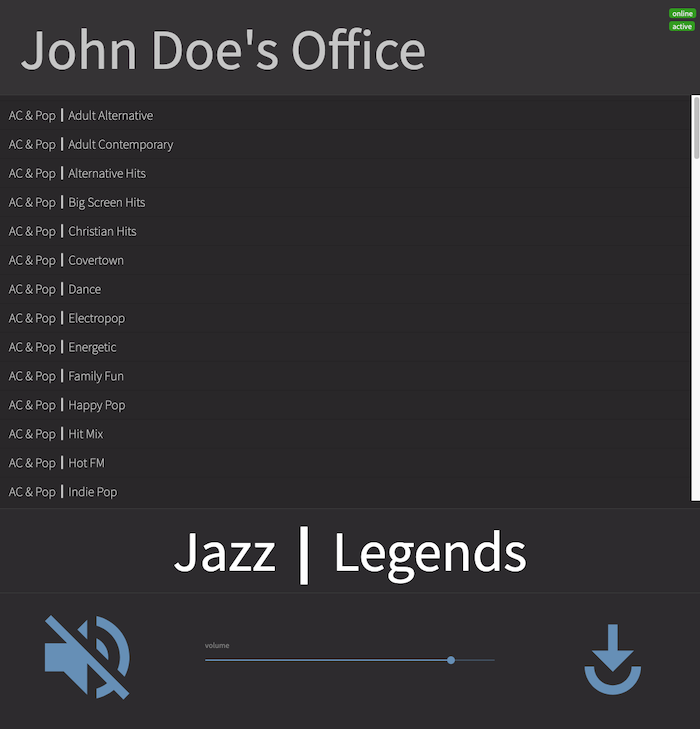Tap a point on the volume slider
The width and height of the screenshot is (700, 729).
pos(350,660)
